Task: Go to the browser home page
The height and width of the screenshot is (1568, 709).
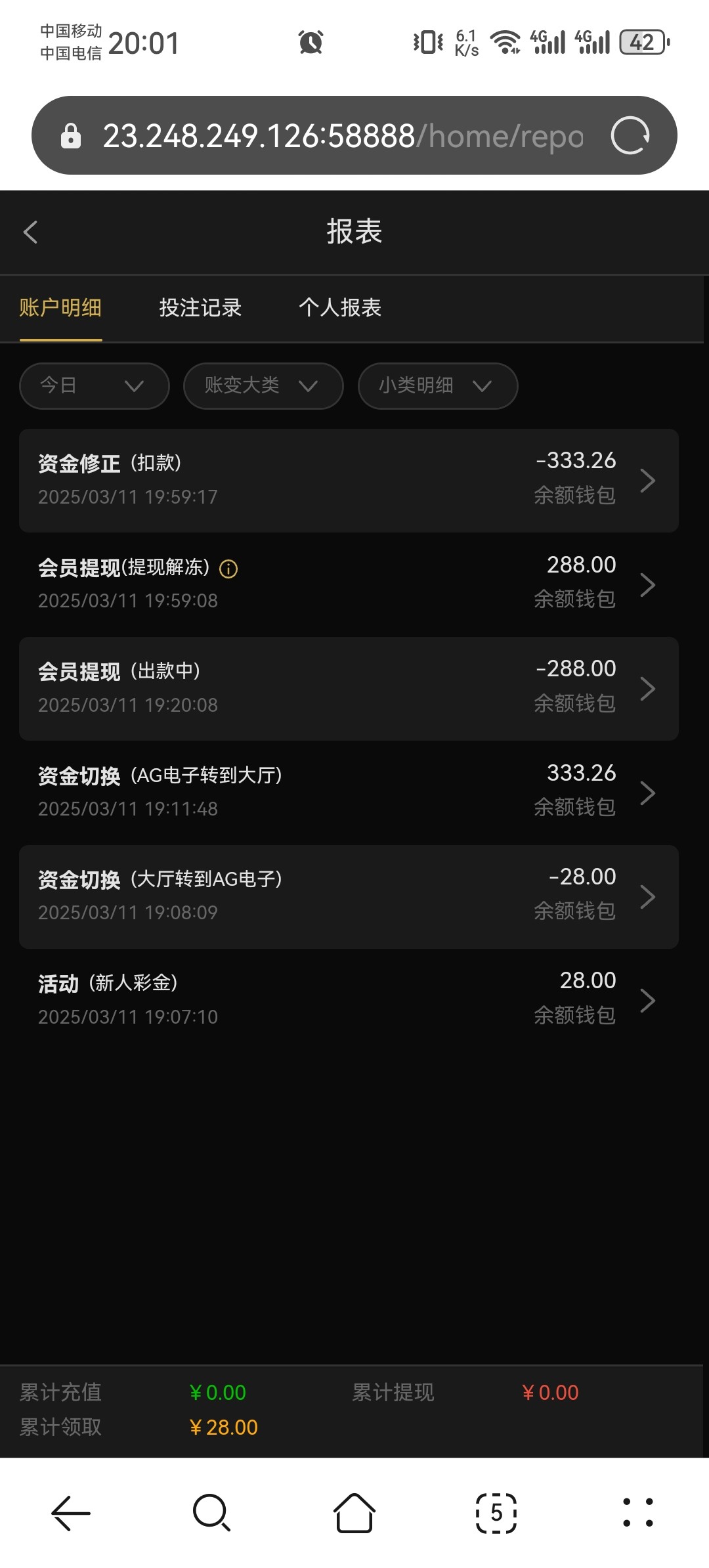Action: coord(354,1513)
